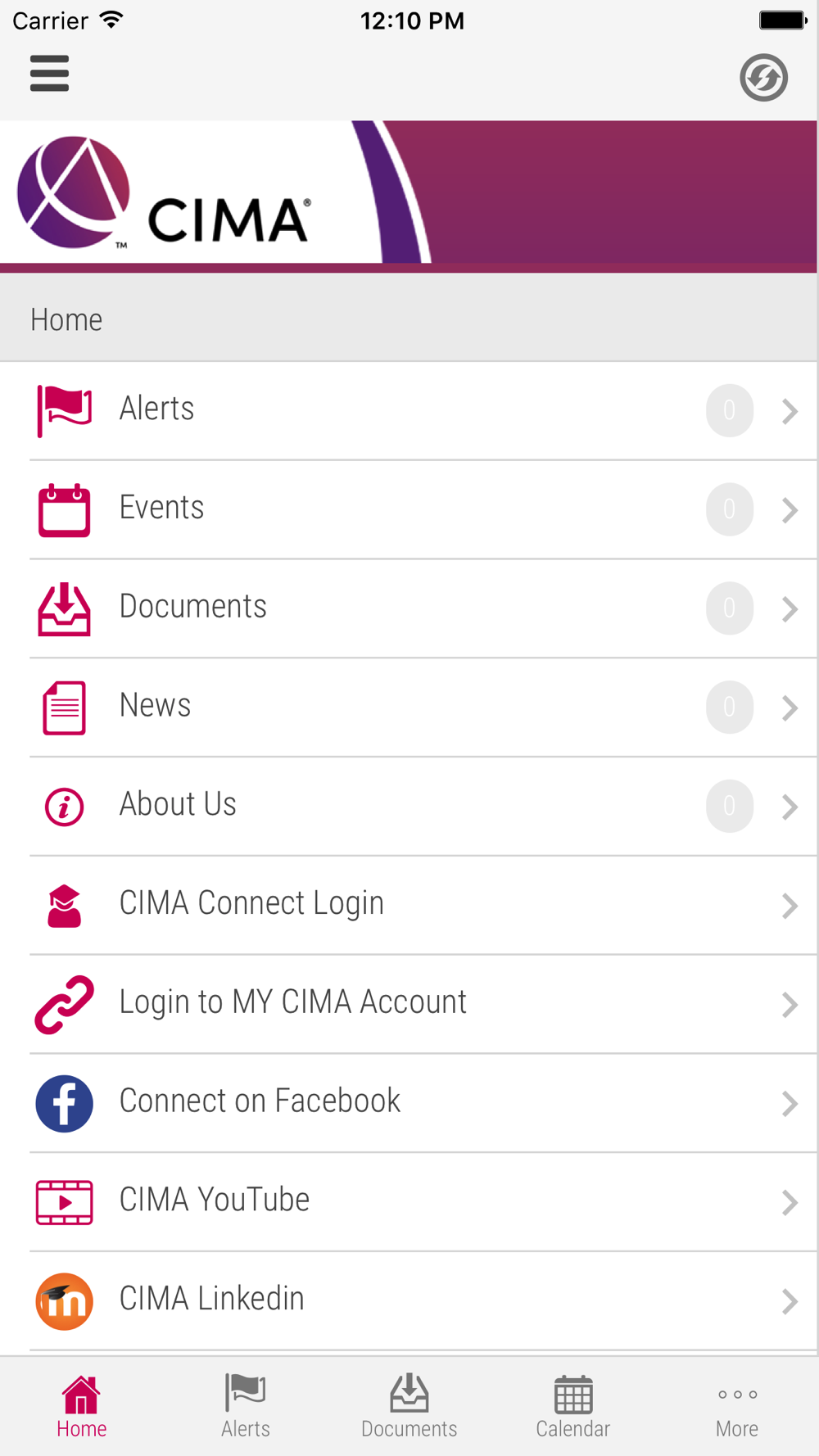This screenshot has width=819, height=1456.
Task: Open the News section
Action: 409,706
